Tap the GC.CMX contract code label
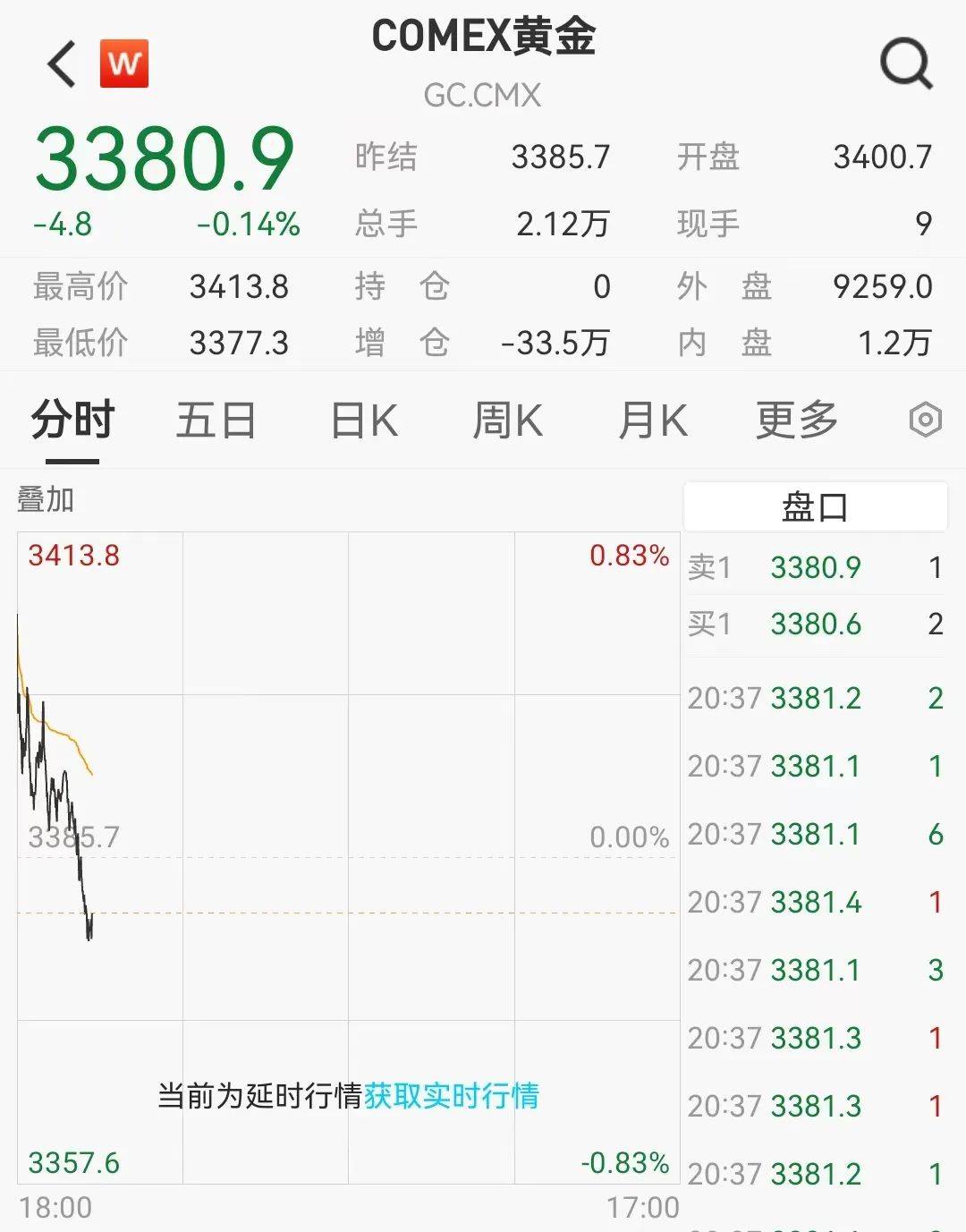Viewport: 966px width, 1232px height. [483, 95]
